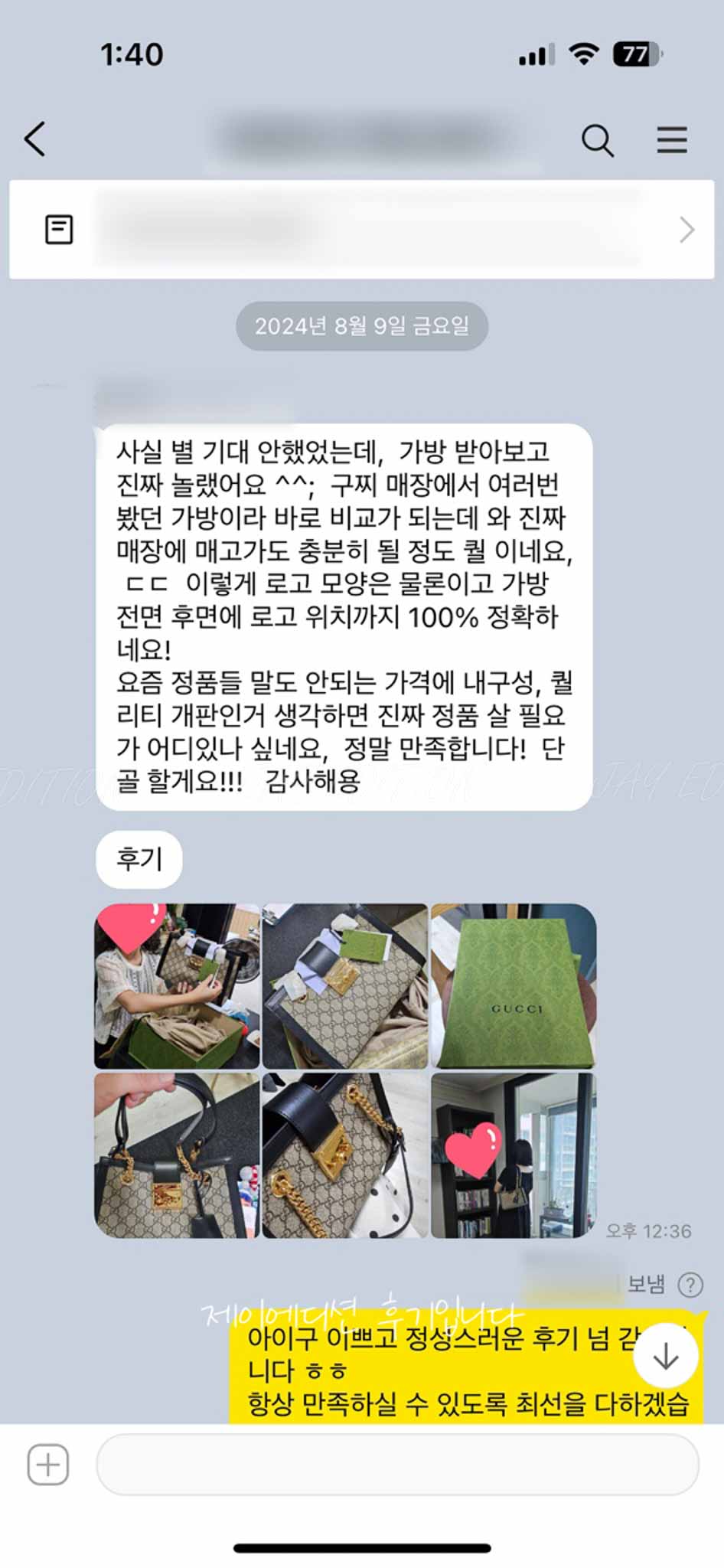
Task: Open the close-up photo of the gold padlock and chain
Action: point(345,1155)
